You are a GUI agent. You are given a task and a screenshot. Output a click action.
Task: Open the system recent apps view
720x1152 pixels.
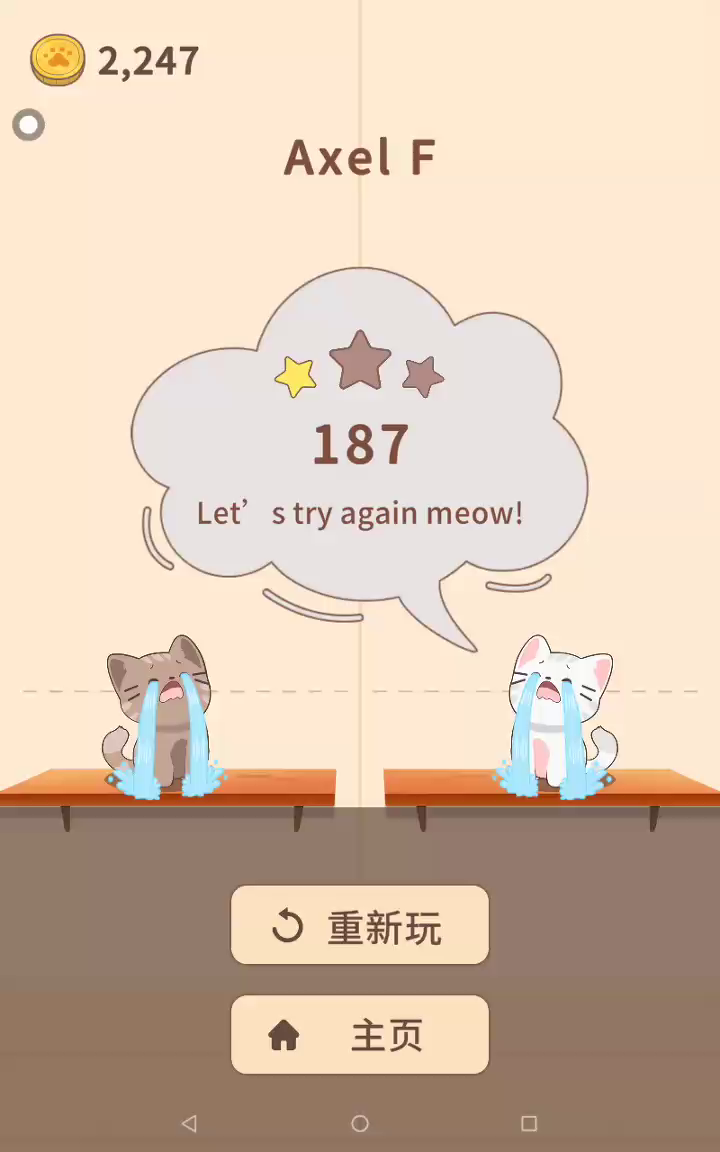529,1124
